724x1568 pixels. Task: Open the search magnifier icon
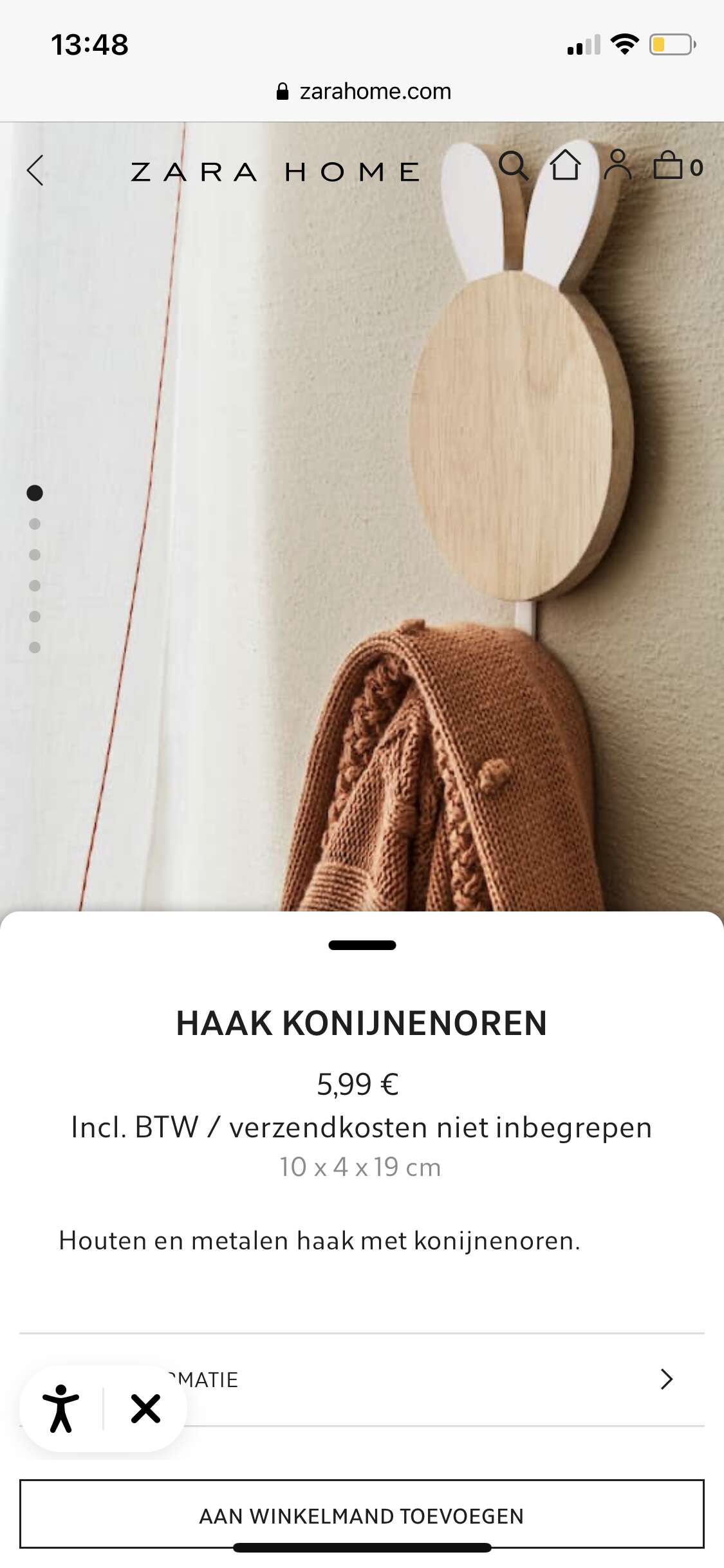(x=514, y=166)
